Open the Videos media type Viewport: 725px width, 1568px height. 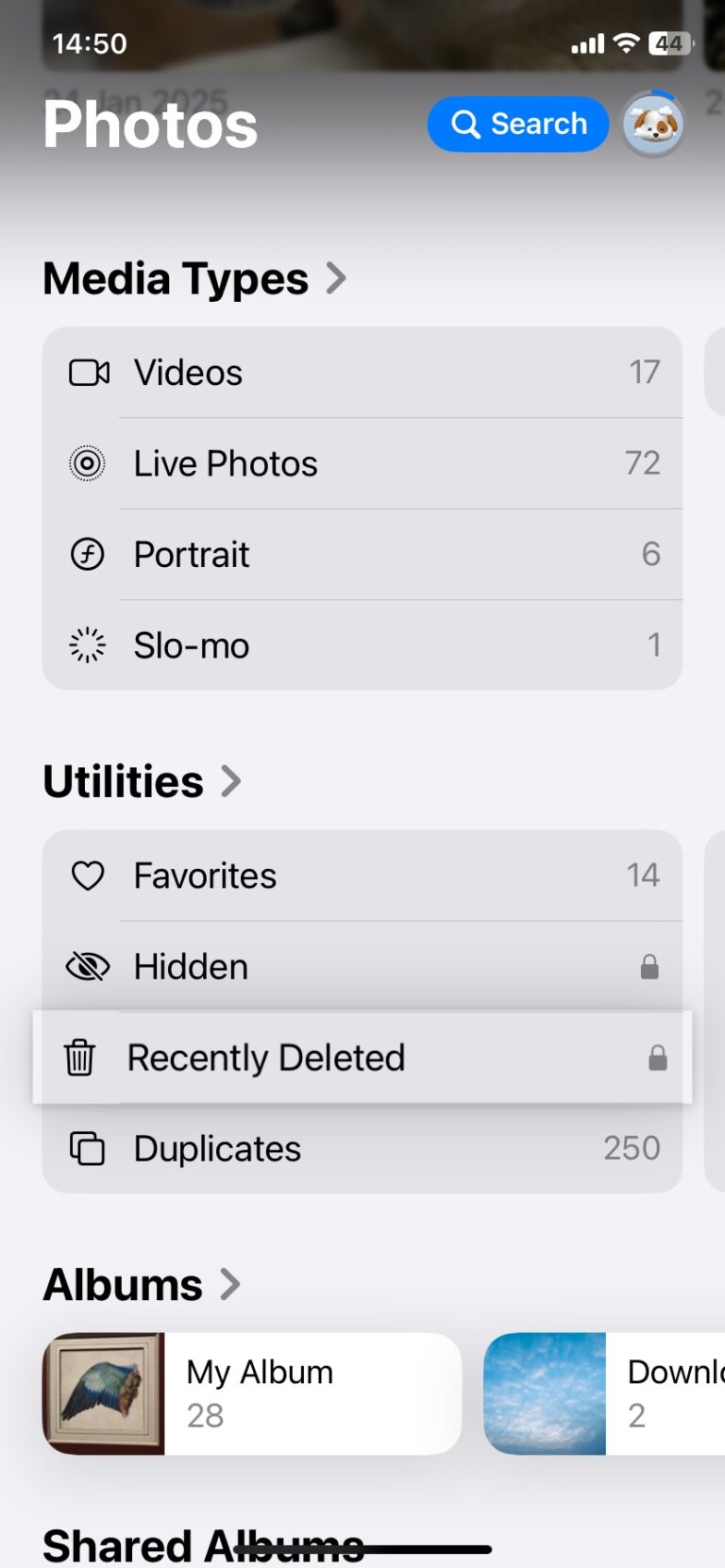tap(362, 373)
